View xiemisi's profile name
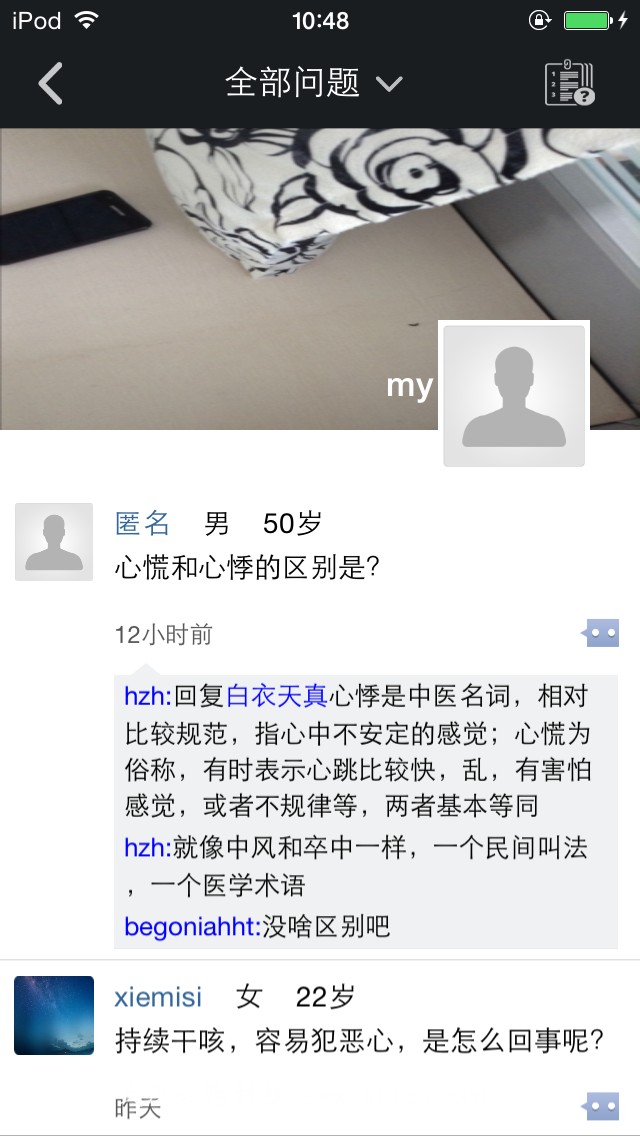640x1136 pixels. click(x=158, y=997)
